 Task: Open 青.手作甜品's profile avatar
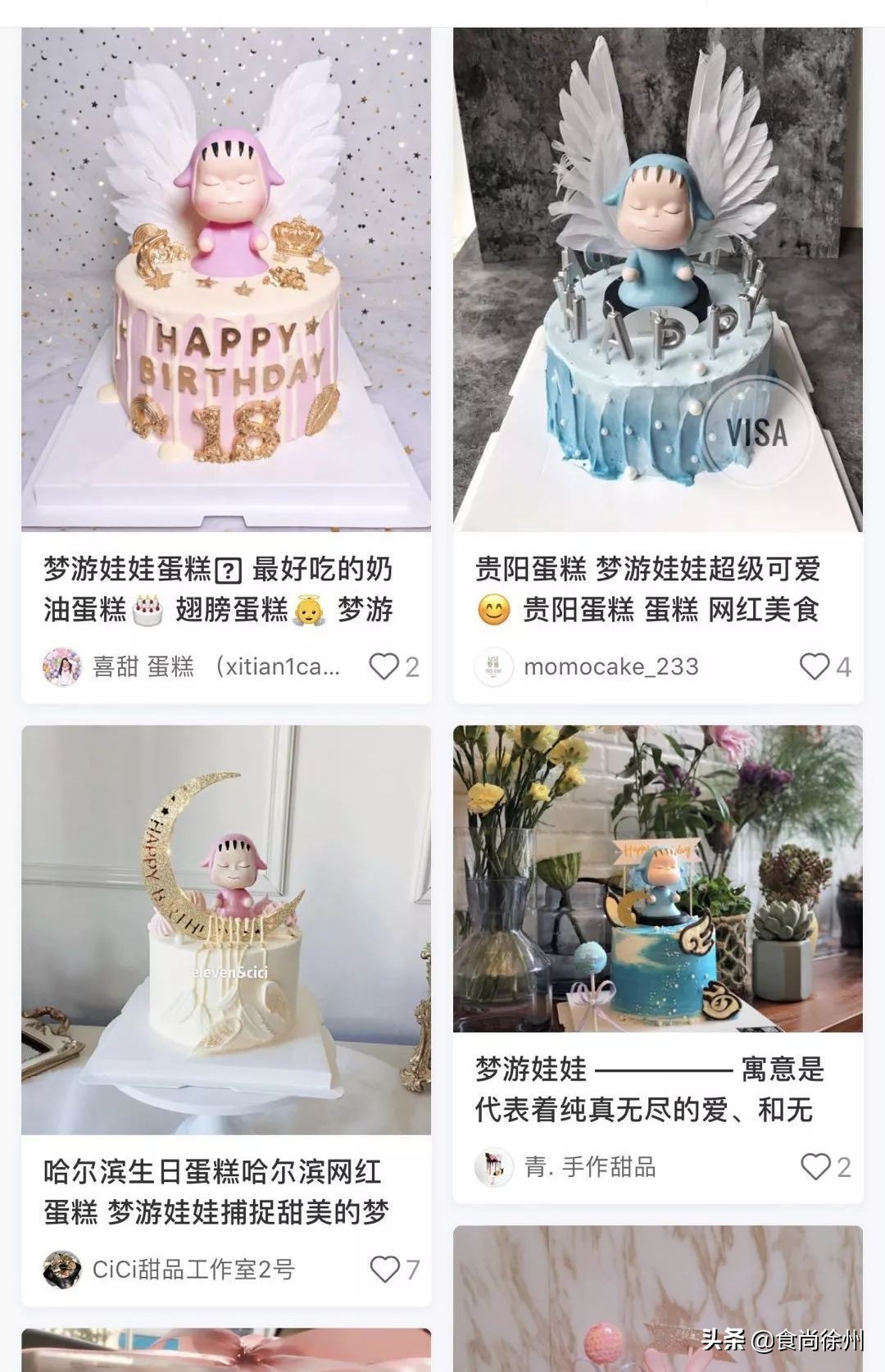(x=492, y=1166)
